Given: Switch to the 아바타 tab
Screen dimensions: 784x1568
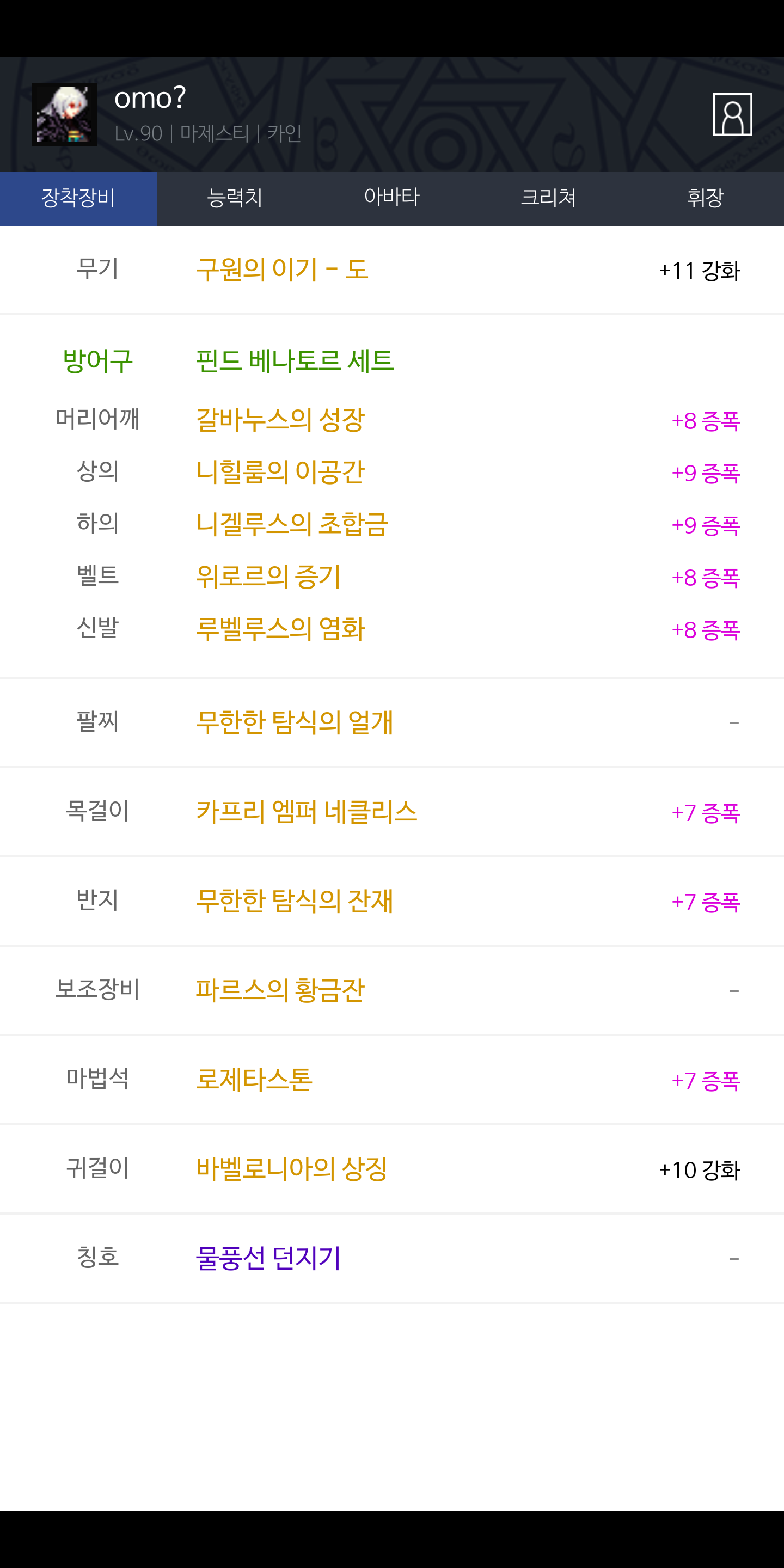Looking at the screenshot, I should [x=392, y=198].
